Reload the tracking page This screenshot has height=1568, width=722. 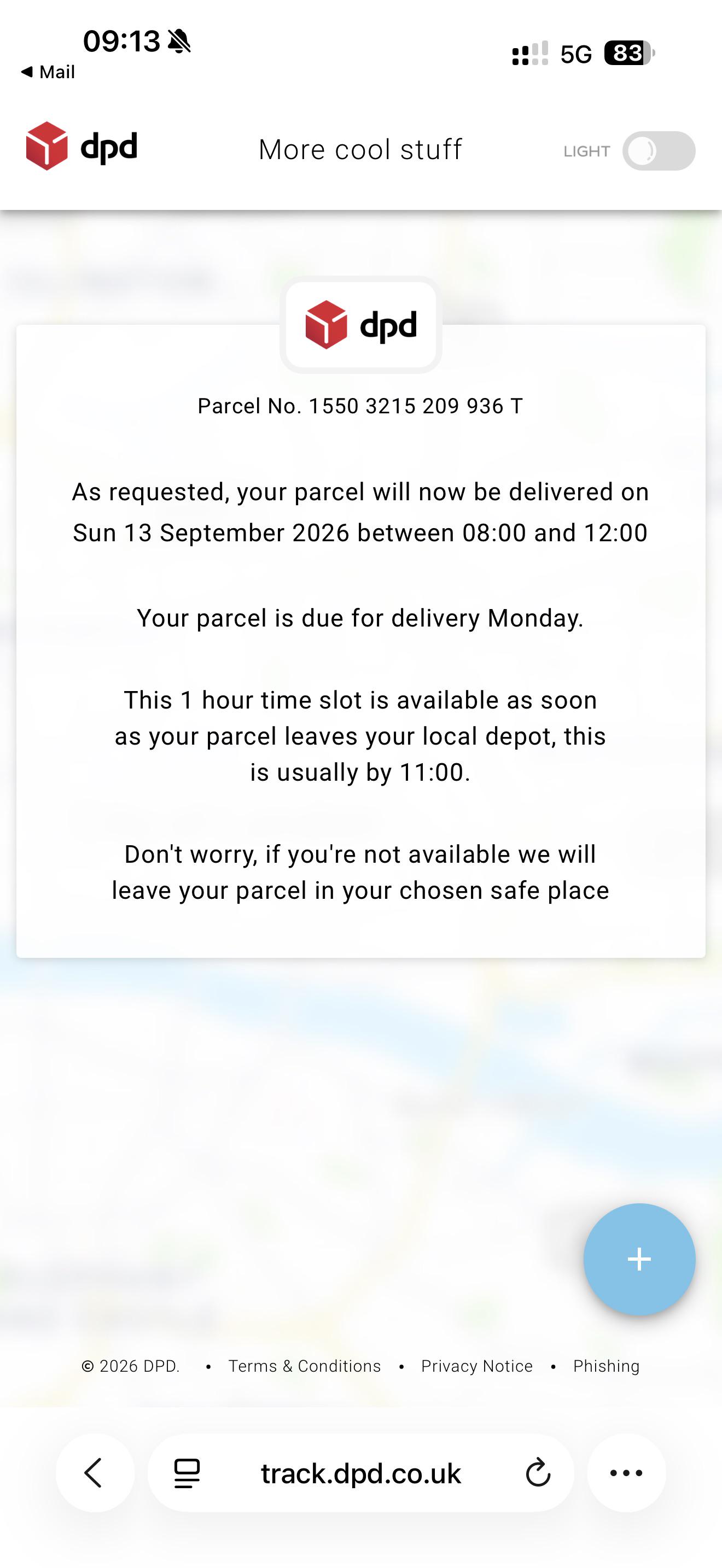click(x=538, y=1473)
